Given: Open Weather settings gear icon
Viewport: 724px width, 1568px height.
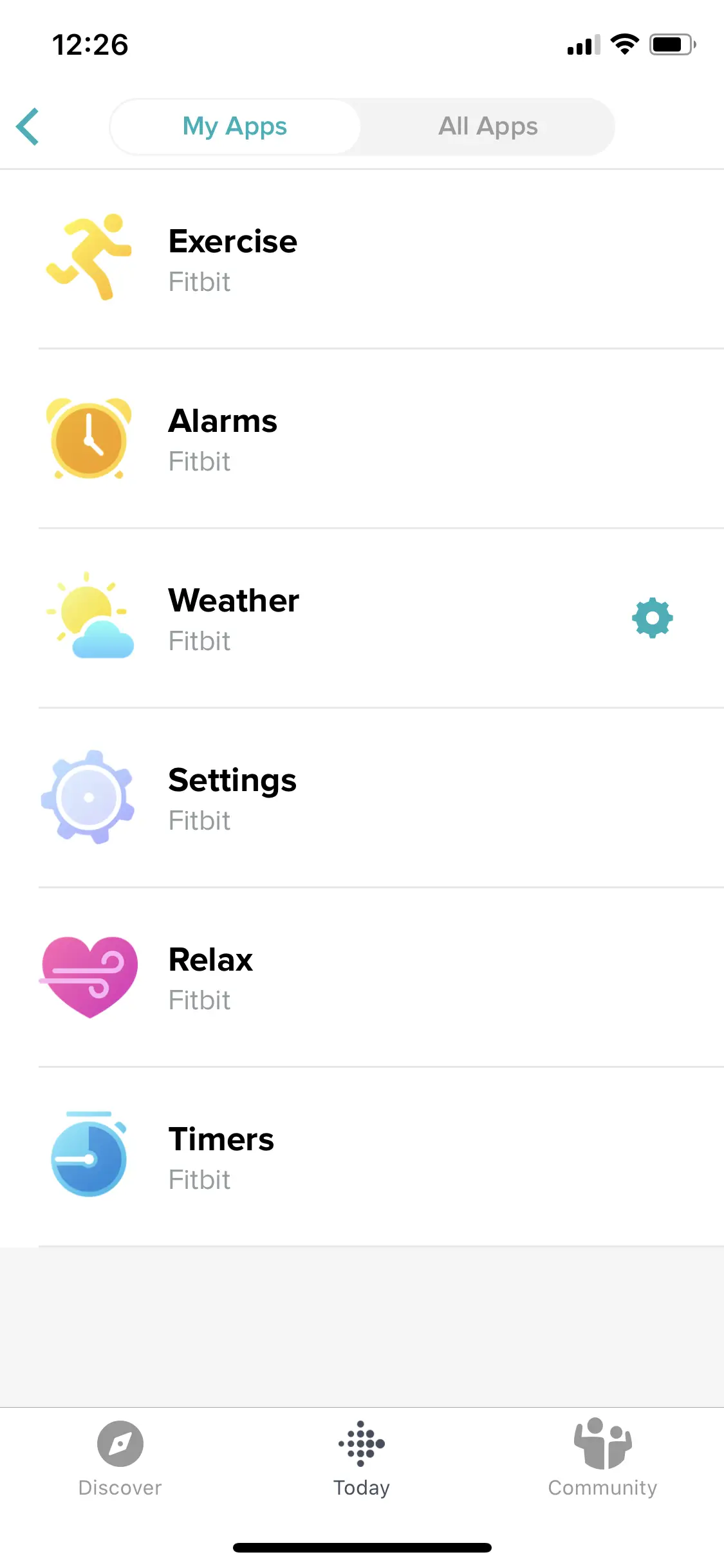Looking at the screenshot, I should tap(652, 619).
